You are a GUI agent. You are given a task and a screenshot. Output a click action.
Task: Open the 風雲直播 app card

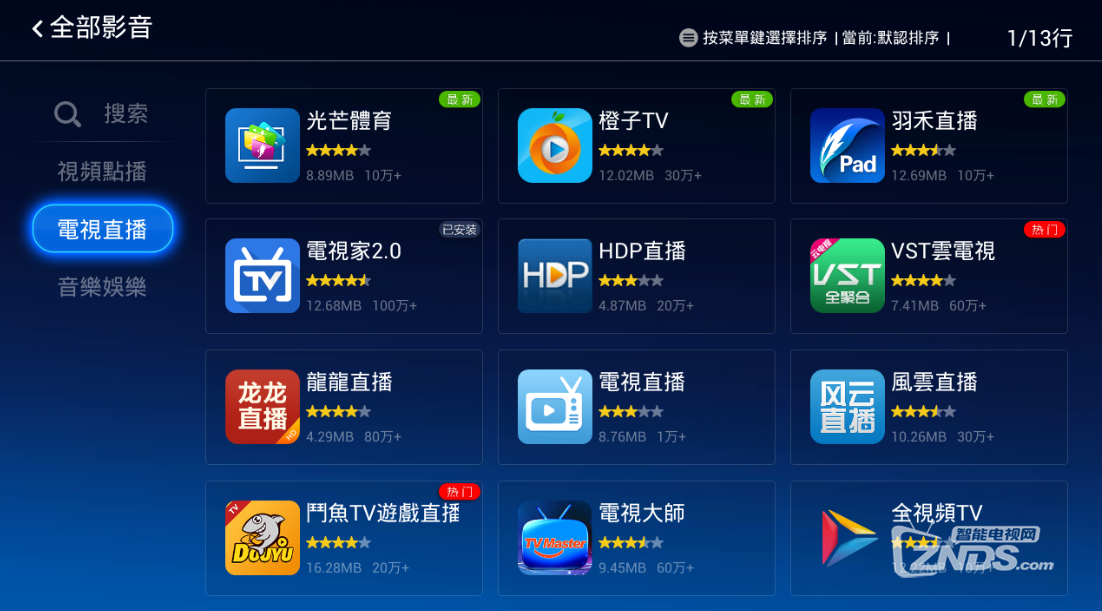click(928, 407)
